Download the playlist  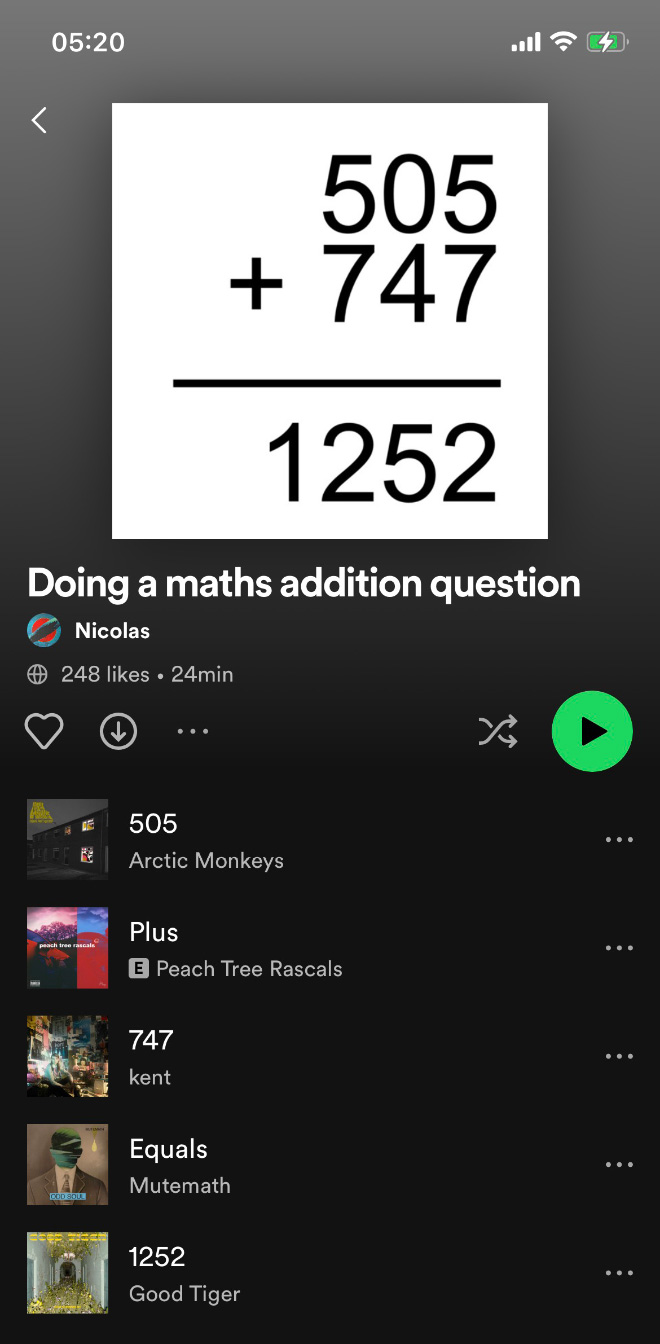point(118,732)
